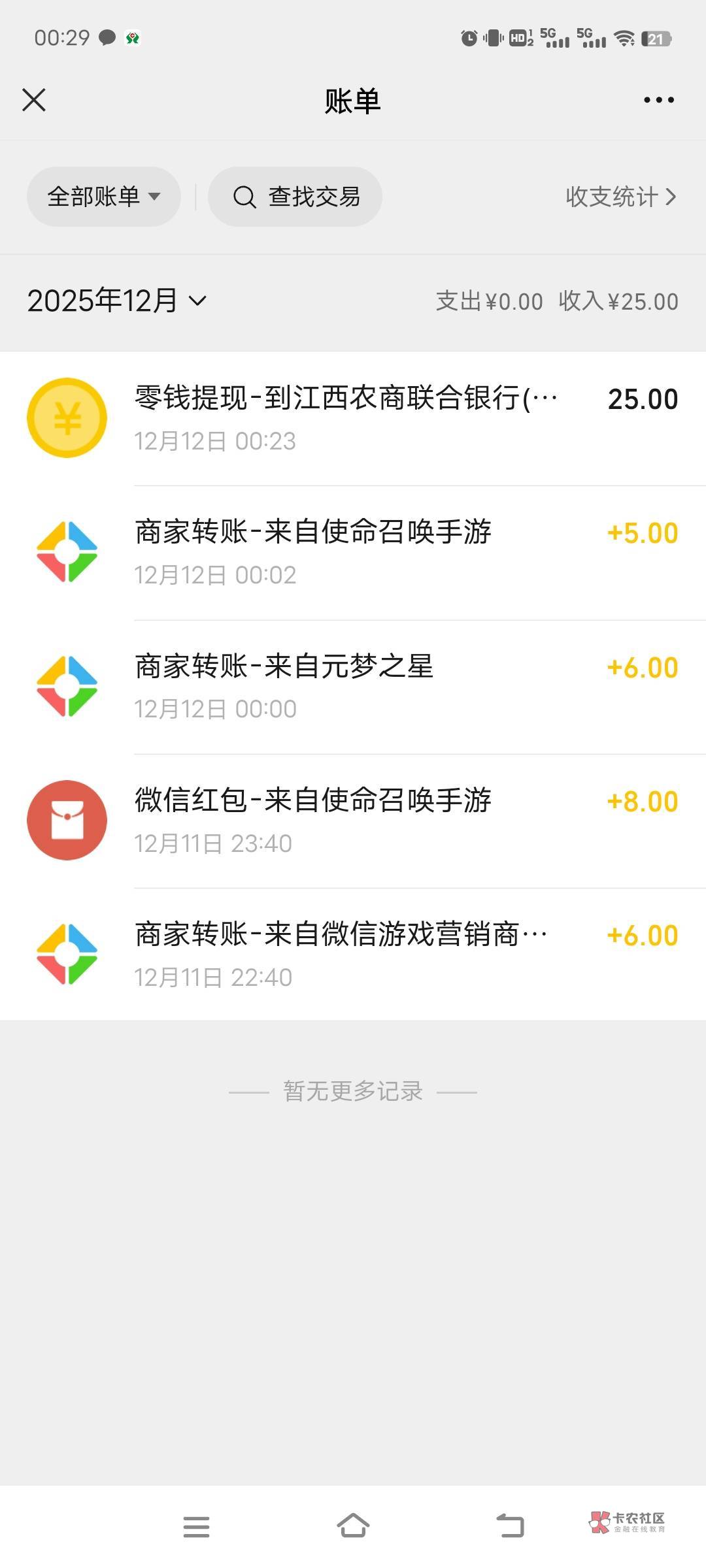Viewport: 706px width, 1568px height.
Task: Expand the 全部账单 filter dropdown
Action: point(104,197)
